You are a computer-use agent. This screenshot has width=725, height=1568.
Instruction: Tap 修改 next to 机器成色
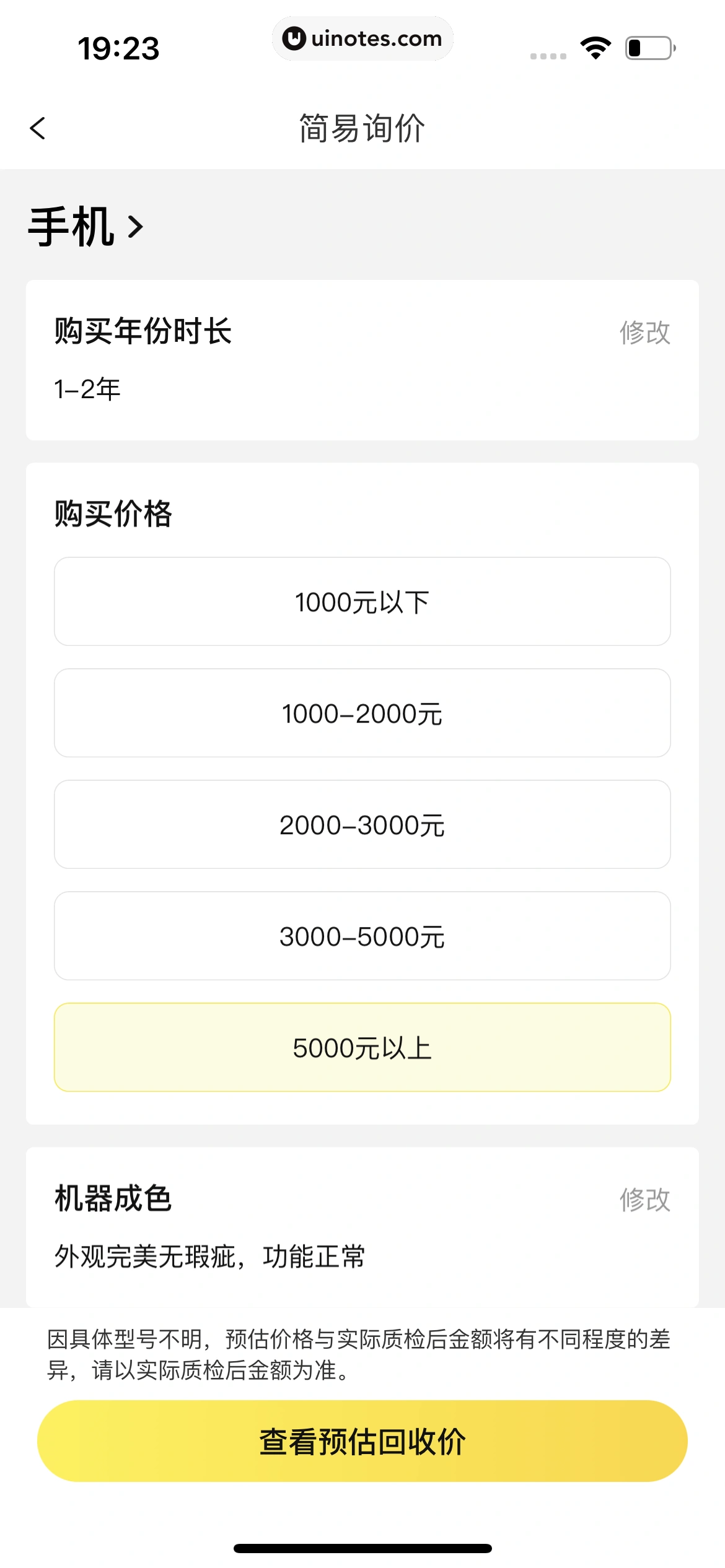(x=644, y=1200)
